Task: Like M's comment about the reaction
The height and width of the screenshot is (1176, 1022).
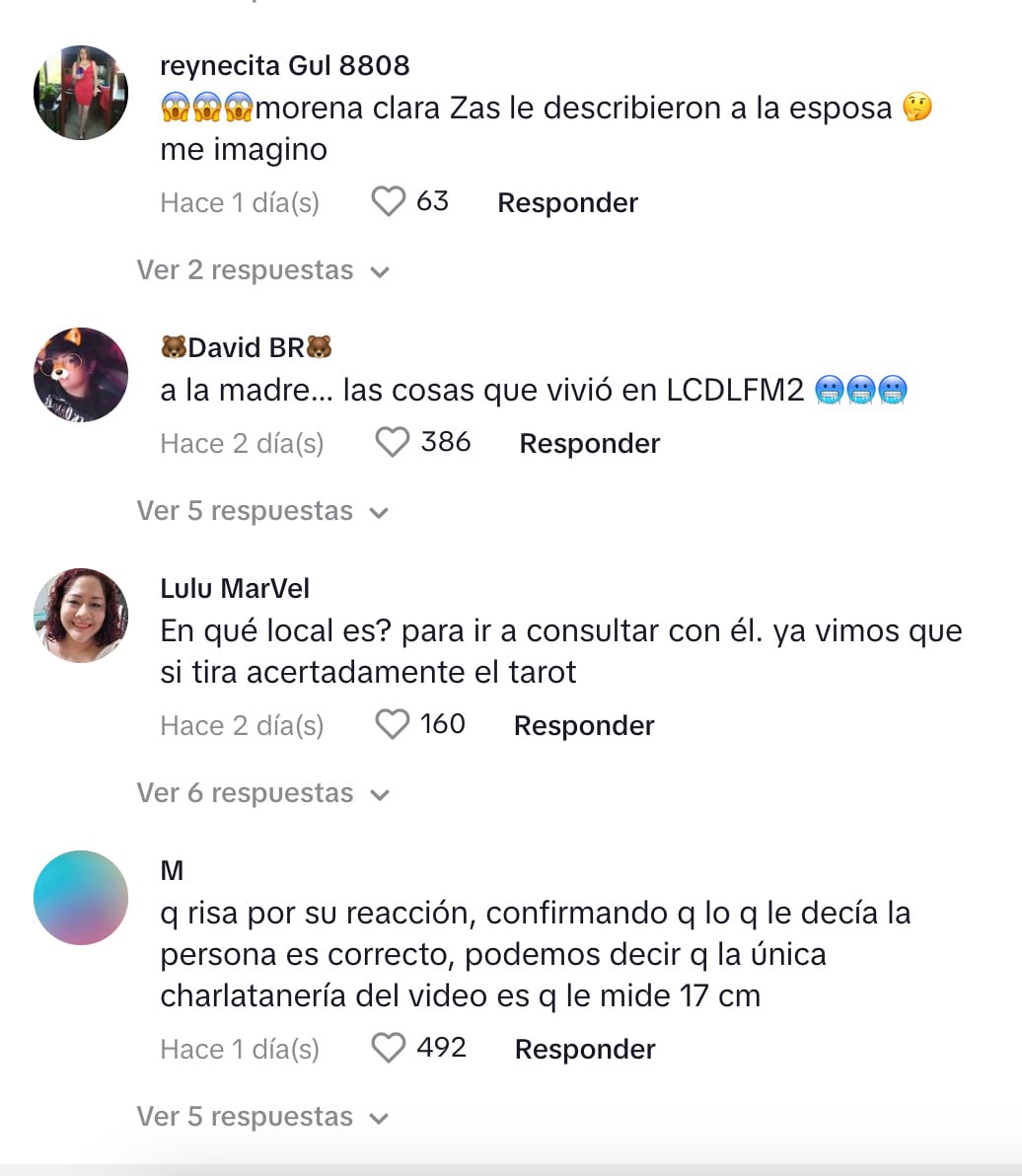Action: 389,1048
